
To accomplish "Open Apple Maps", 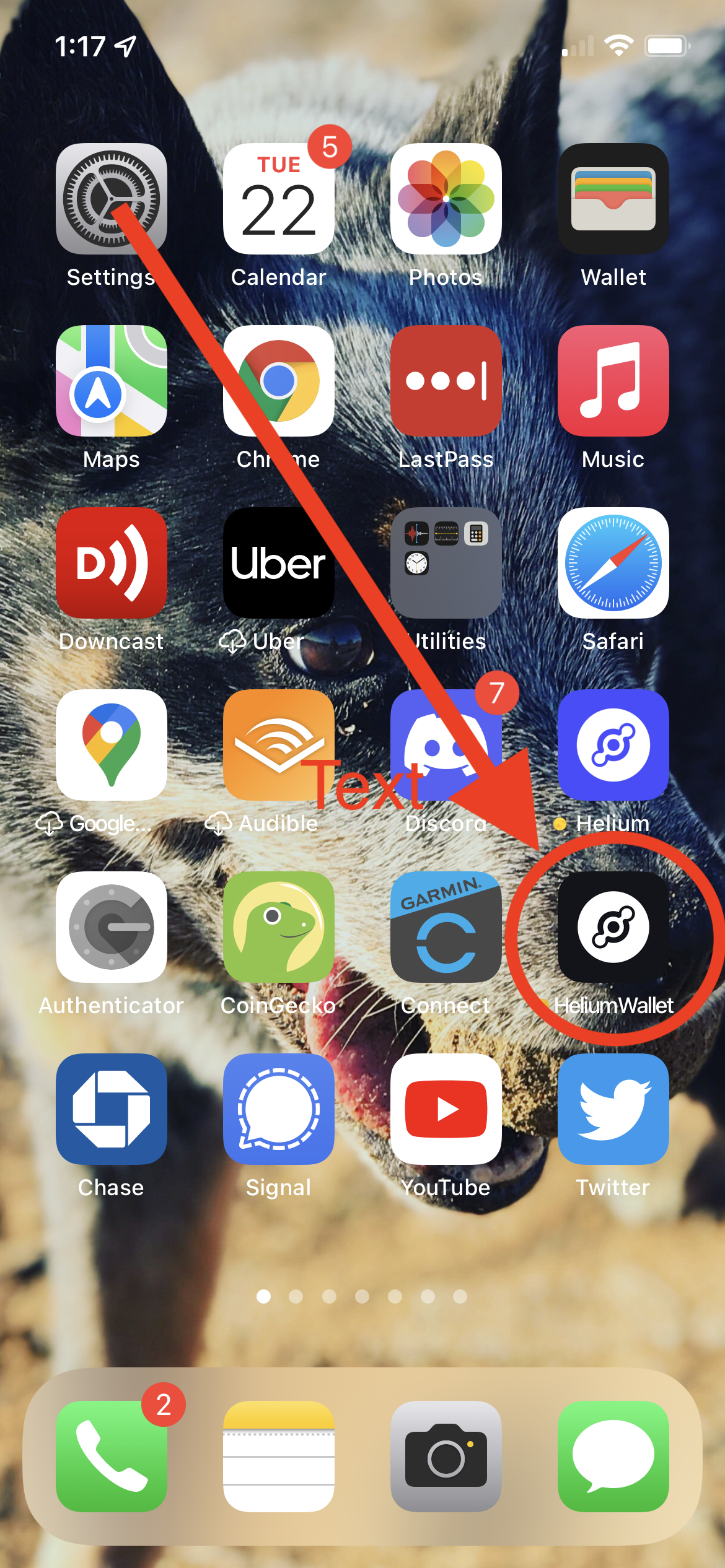I will click(x=112, y=381).
